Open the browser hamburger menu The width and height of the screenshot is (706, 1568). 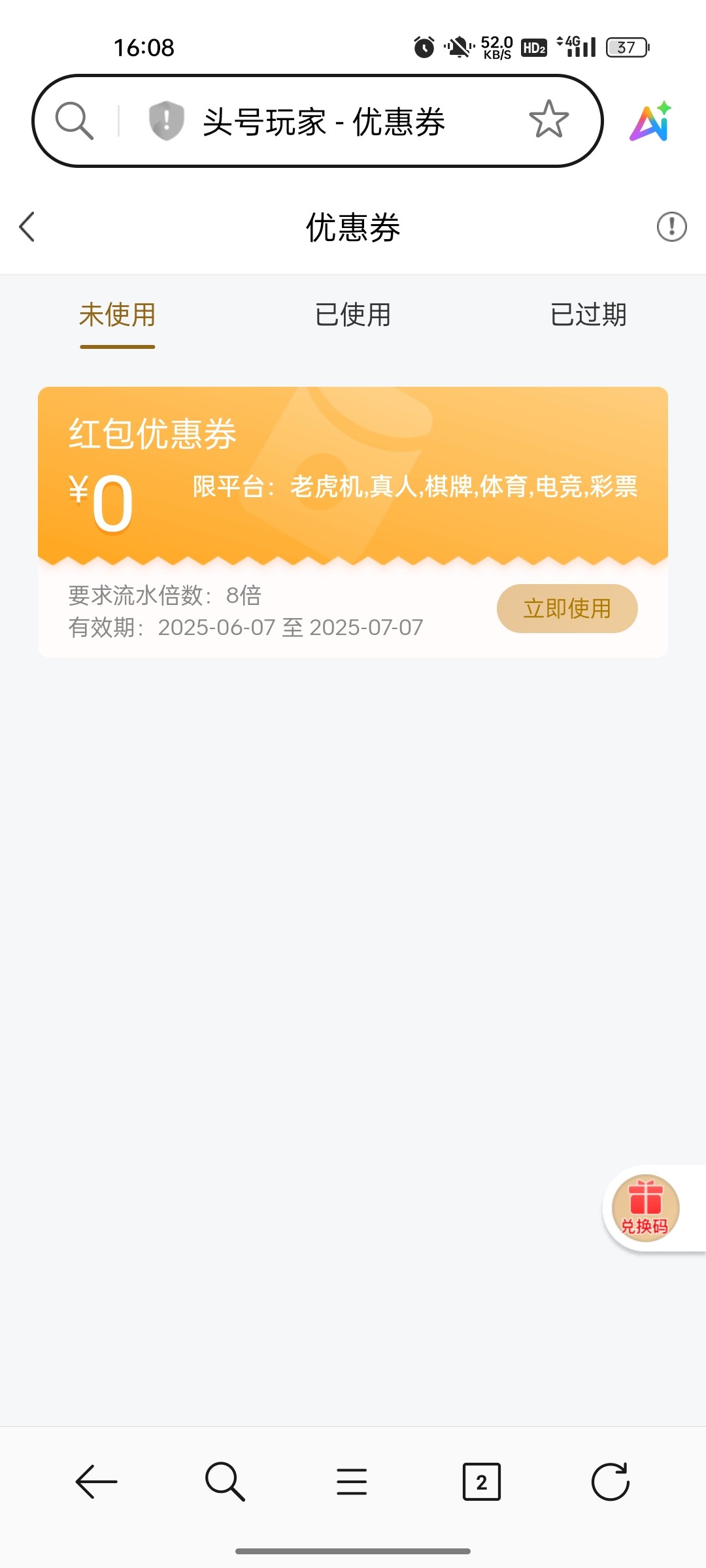point(352,1481)
